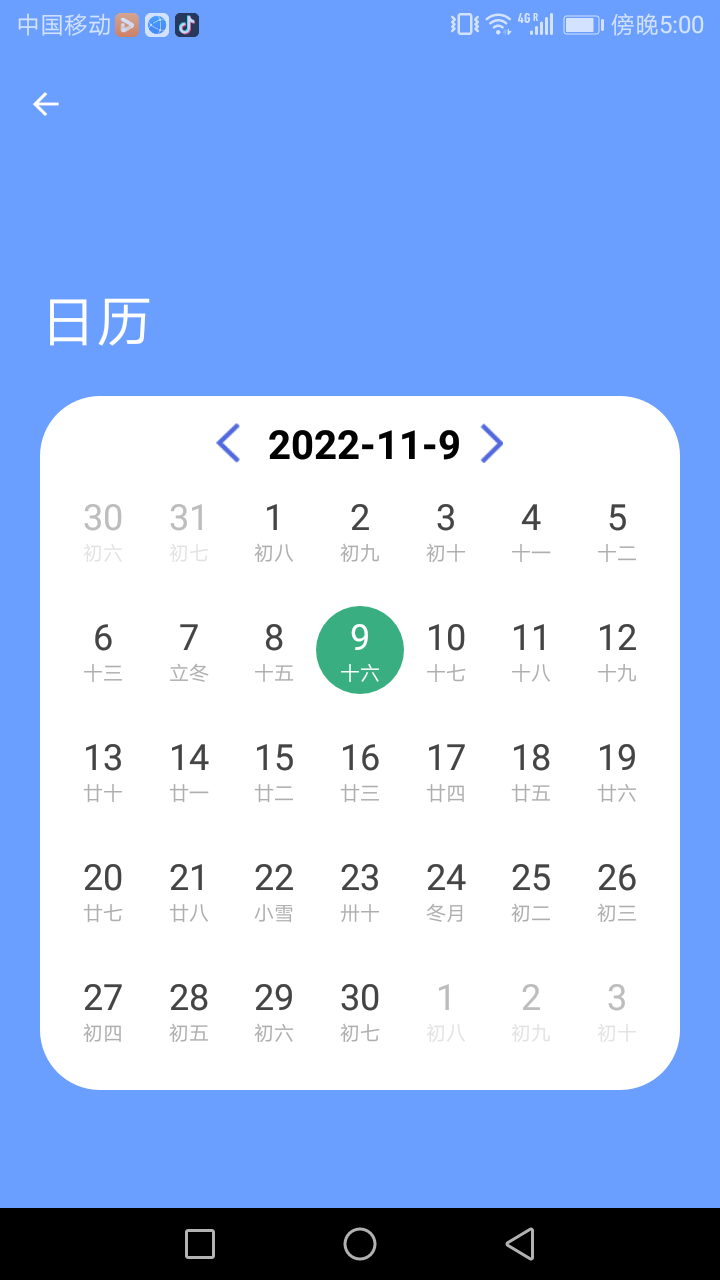
Task: Go to the system home screen
Action: coord(360,1244)
